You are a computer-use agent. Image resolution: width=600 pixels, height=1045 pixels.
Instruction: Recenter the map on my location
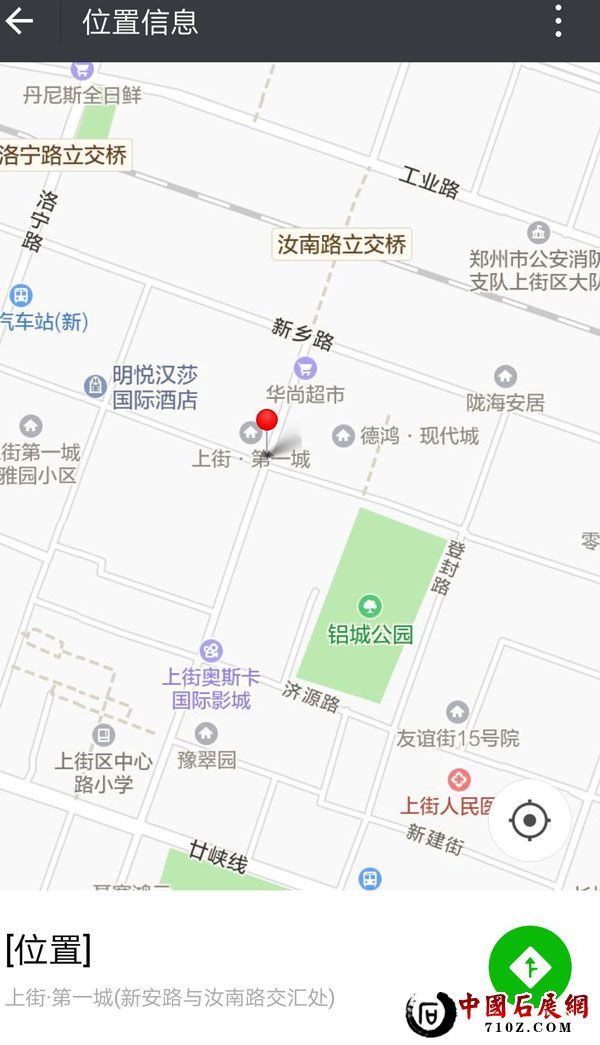(529, 821)
